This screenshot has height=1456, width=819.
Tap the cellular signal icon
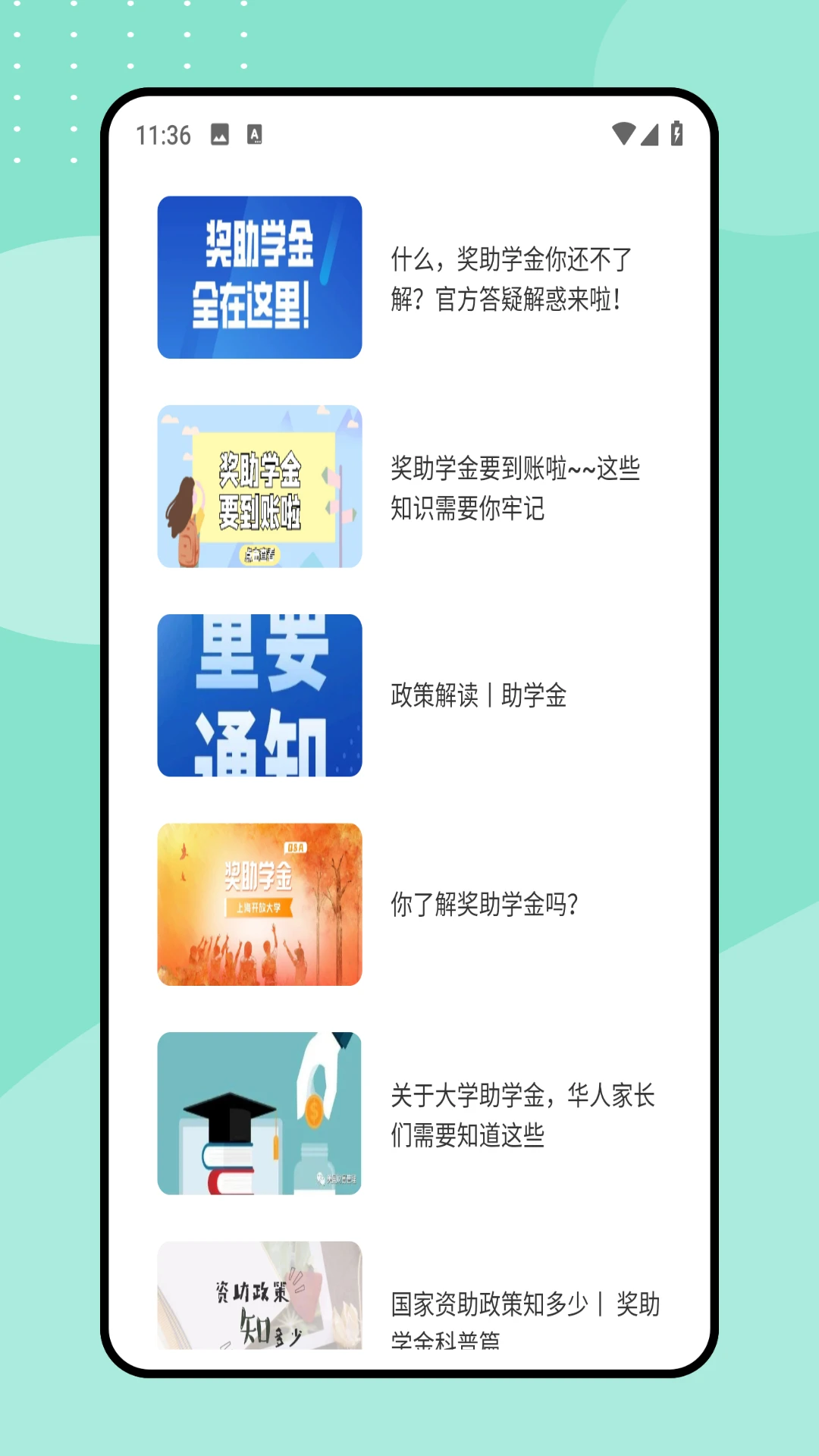tap(650, 133)
